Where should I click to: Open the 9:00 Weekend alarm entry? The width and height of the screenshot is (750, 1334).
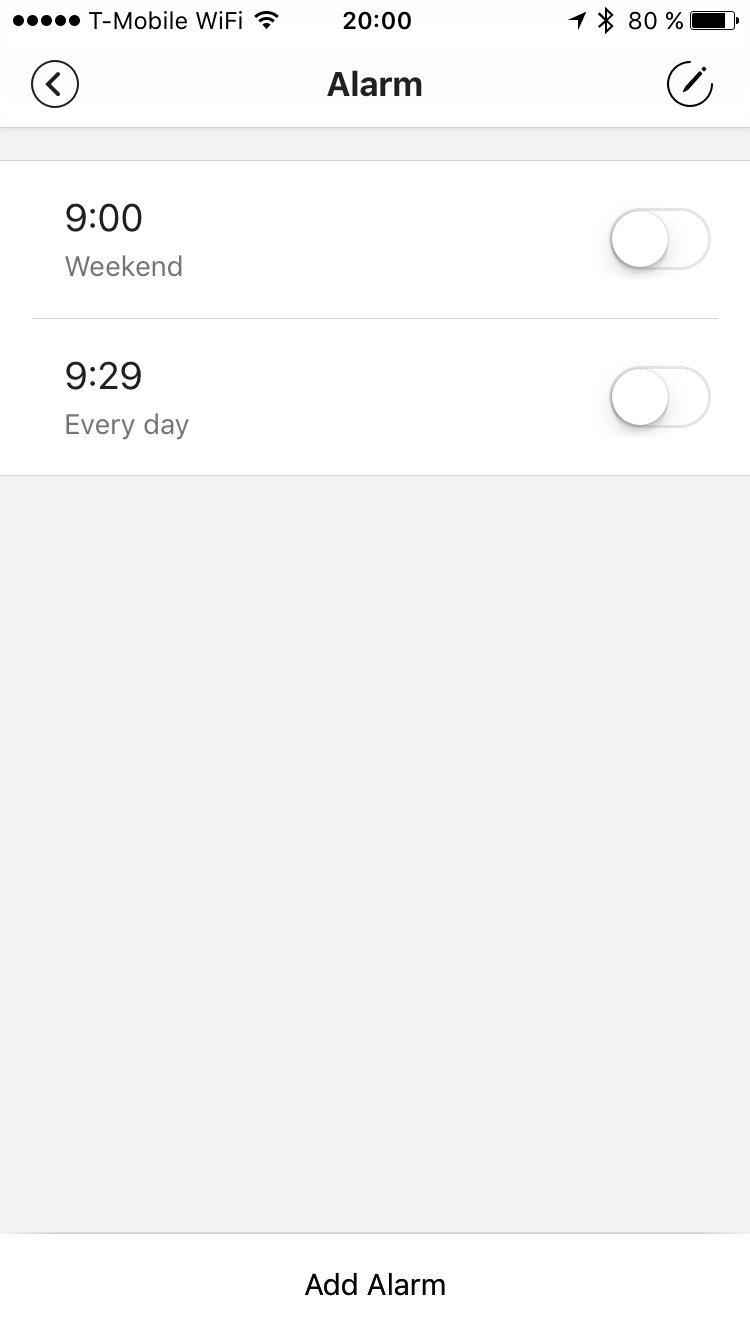pyautogui.click(x=300, y=239)
